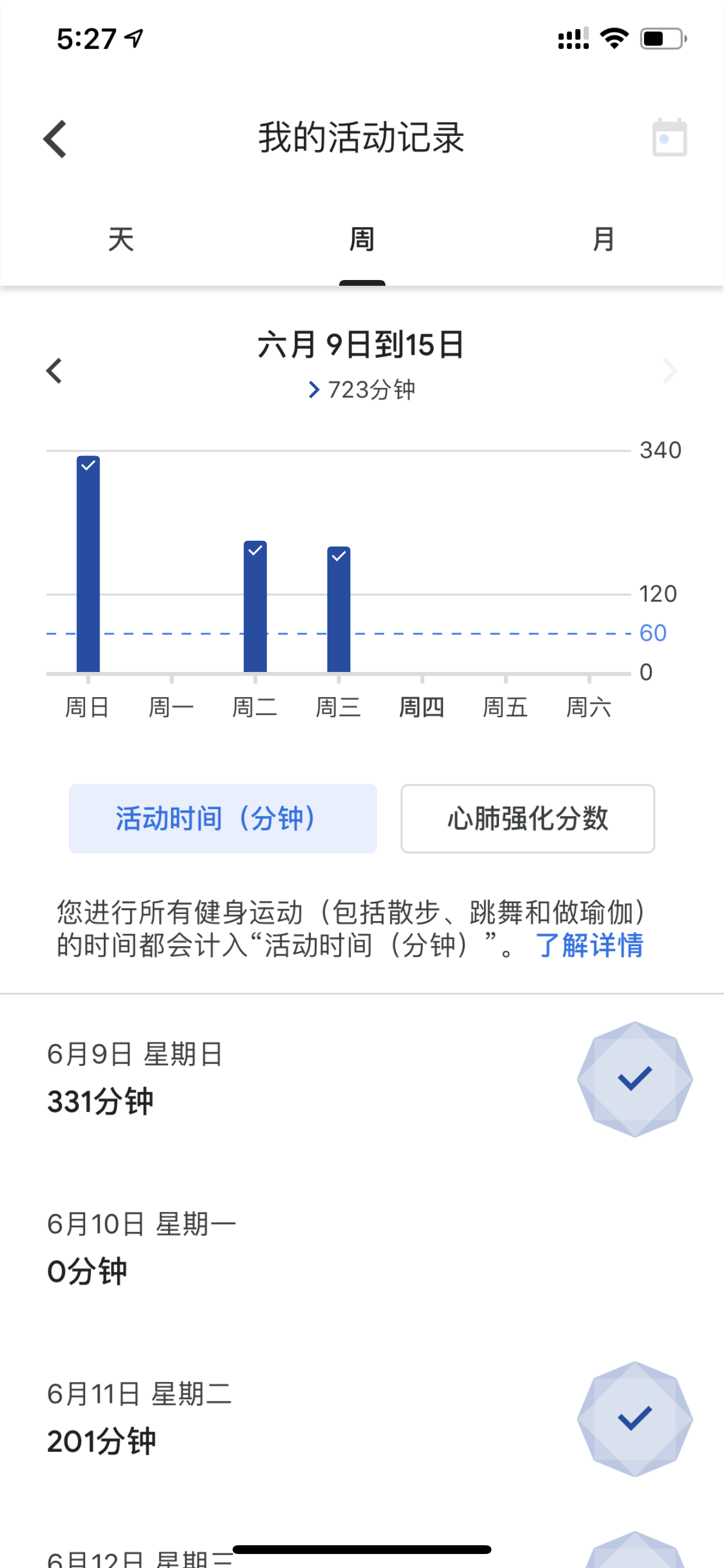
Task: Select 活动时间（分钟）metric
Action: tap(223, 818)
